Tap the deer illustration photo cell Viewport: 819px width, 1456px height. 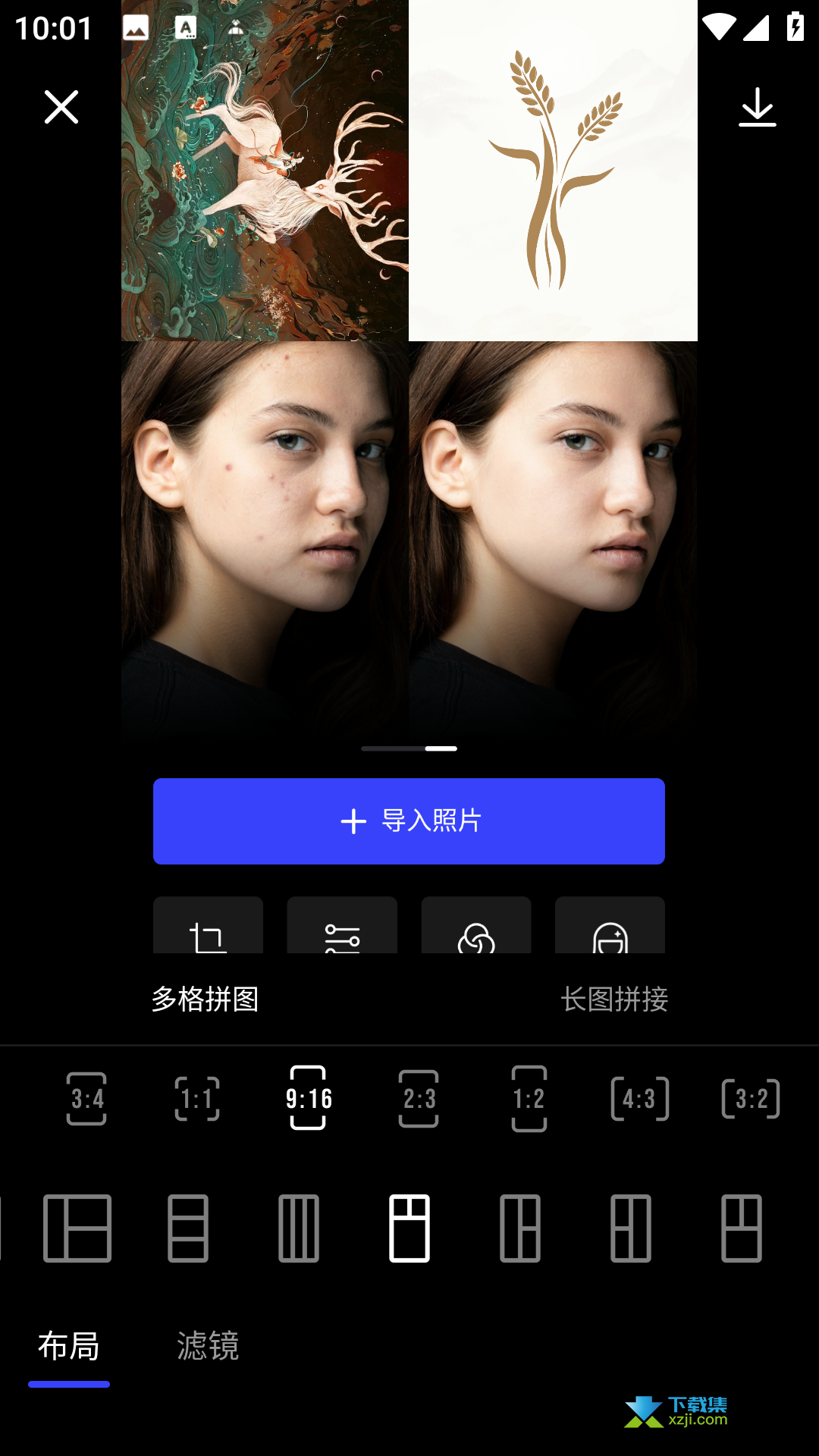pyautogui.click(x=265, y=171)
